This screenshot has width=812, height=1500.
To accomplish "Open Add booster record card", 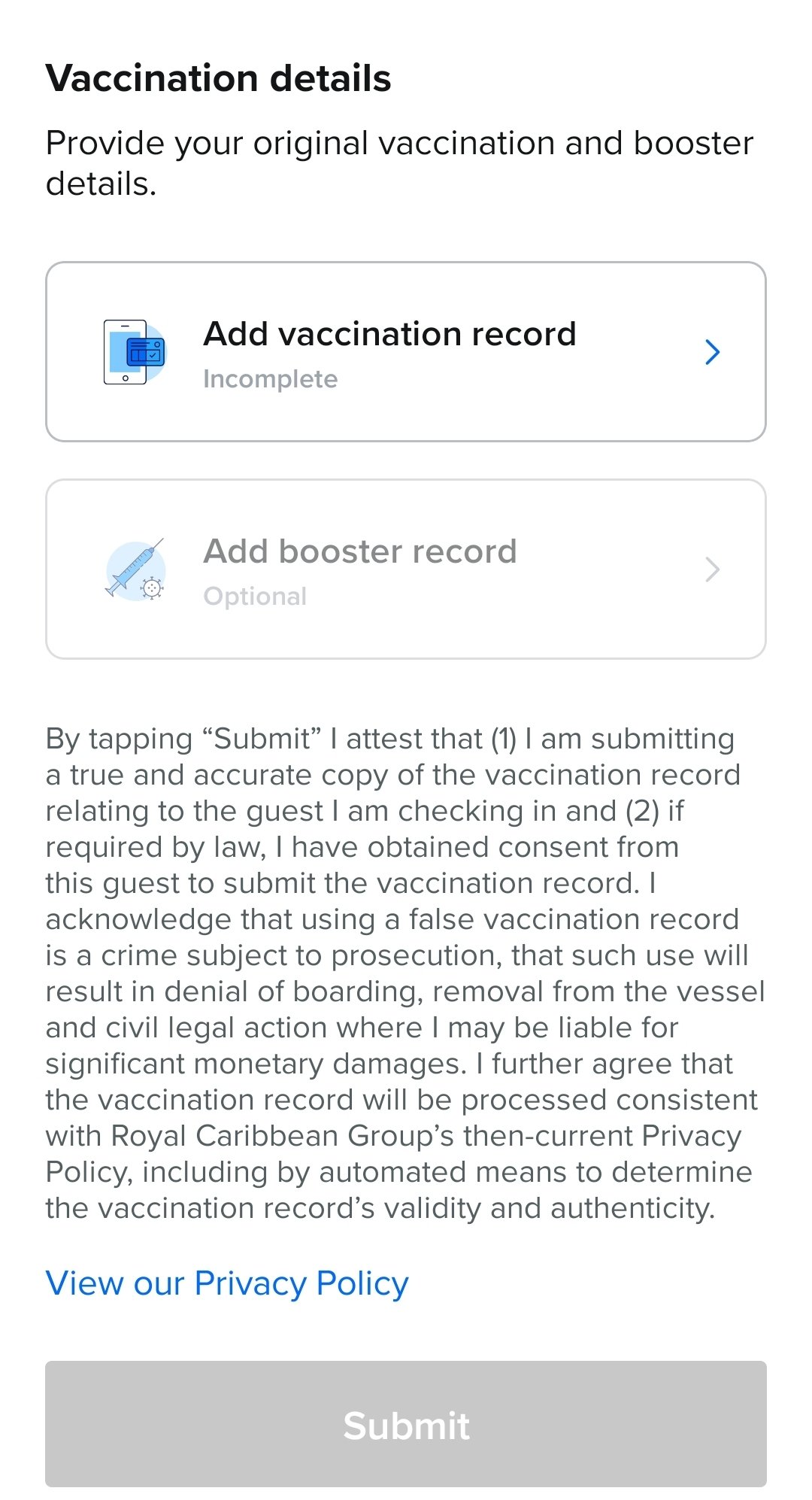I will tap(406, 569).
